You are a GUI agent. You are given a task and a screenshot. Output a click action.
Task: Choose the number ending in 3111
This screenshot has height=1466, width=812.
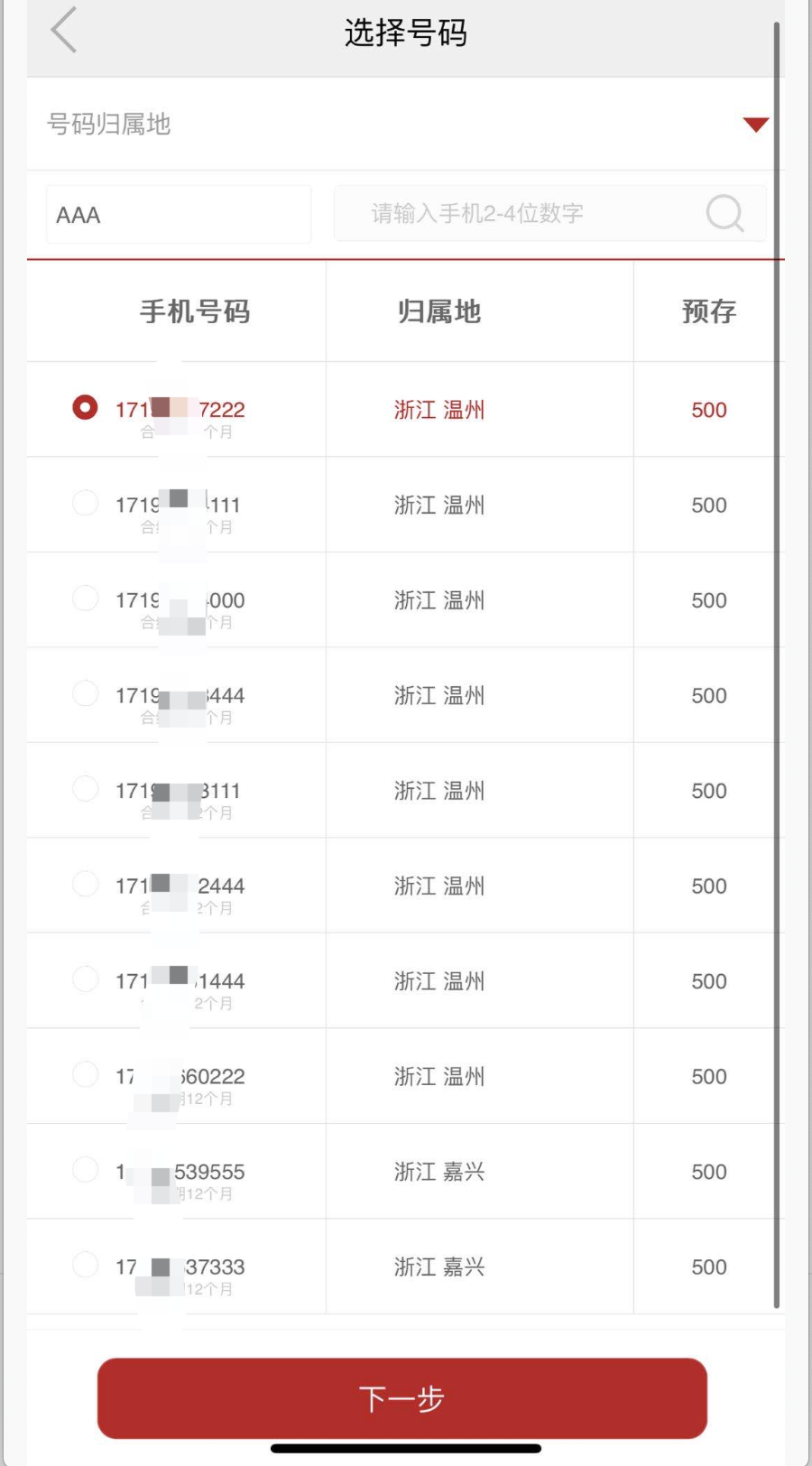tap(85, 788)
